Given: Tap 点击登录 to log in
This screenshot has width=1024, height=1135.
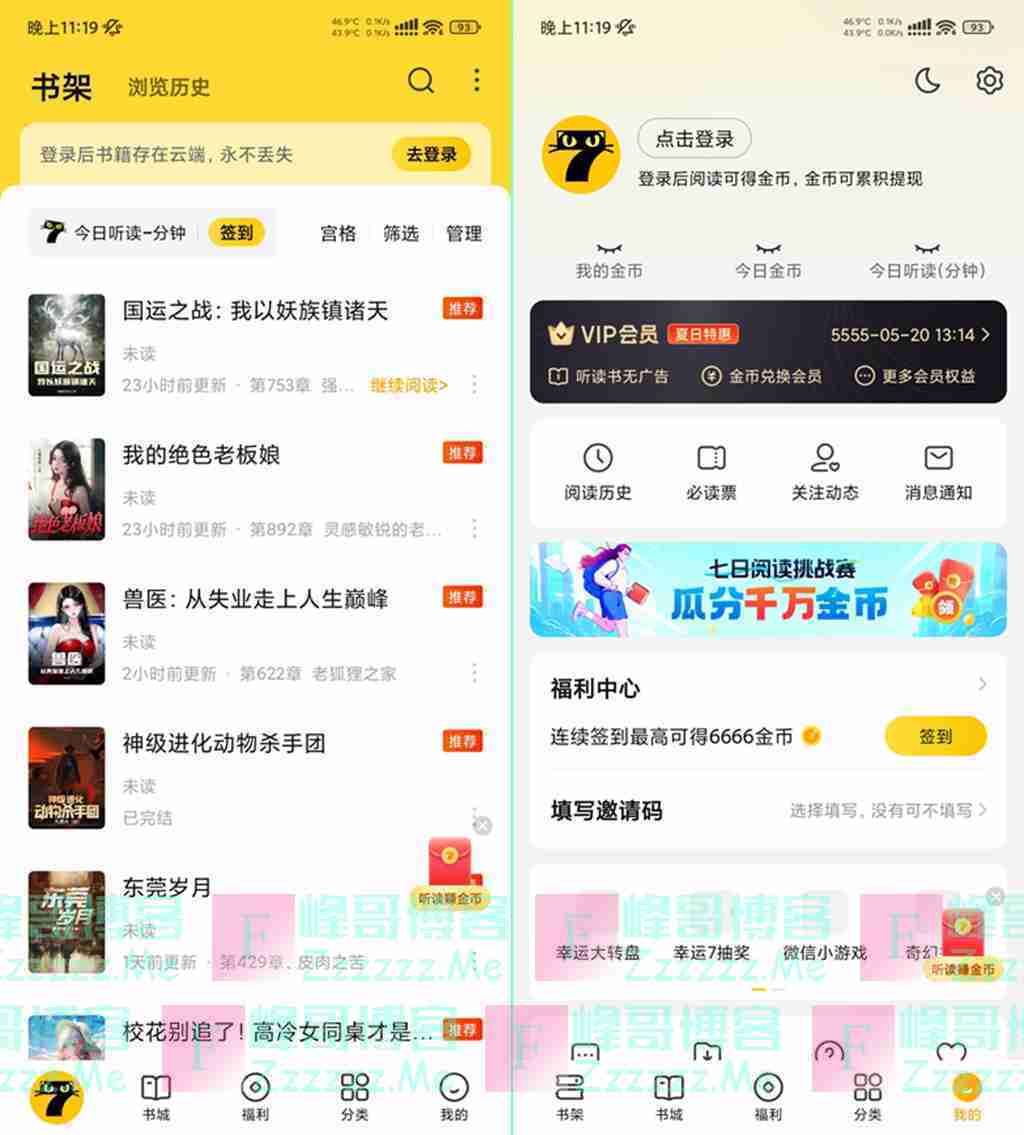Looking at the screenshot, I should click(694, 140).
